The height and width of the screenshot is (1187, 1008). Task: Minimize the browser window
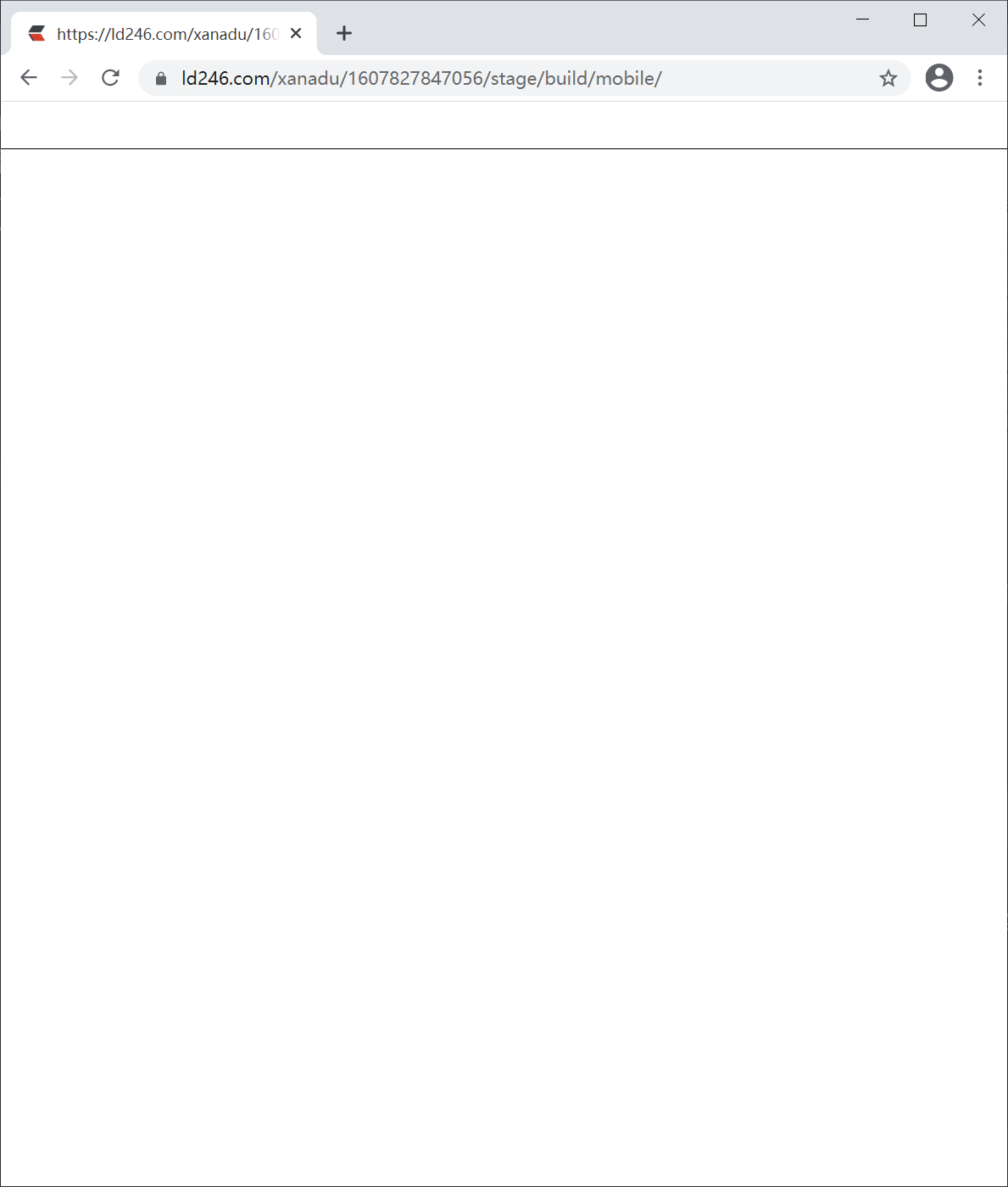[x=863, y=20]
